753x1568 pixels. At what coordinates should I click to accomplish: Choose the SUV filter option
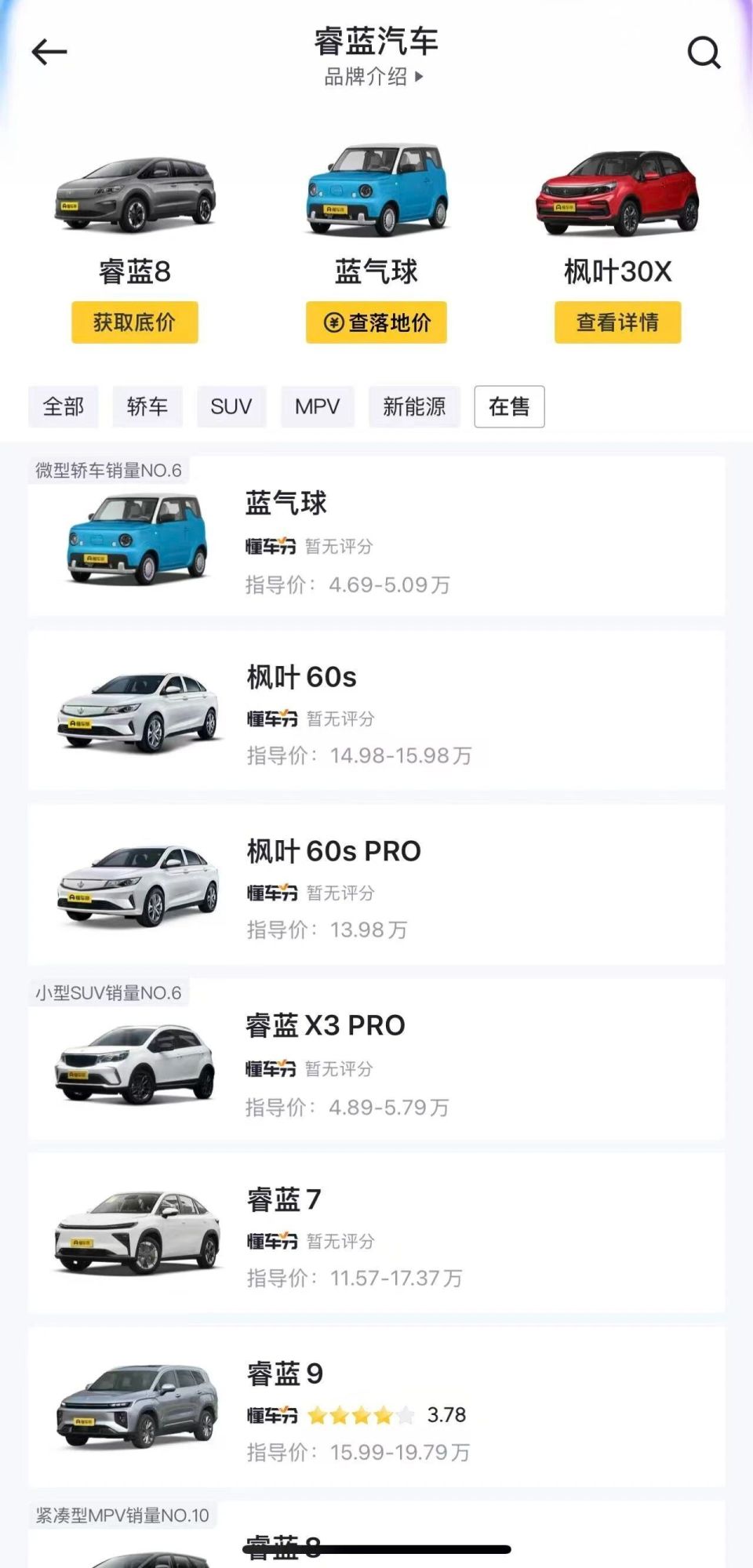pos(231,407)
